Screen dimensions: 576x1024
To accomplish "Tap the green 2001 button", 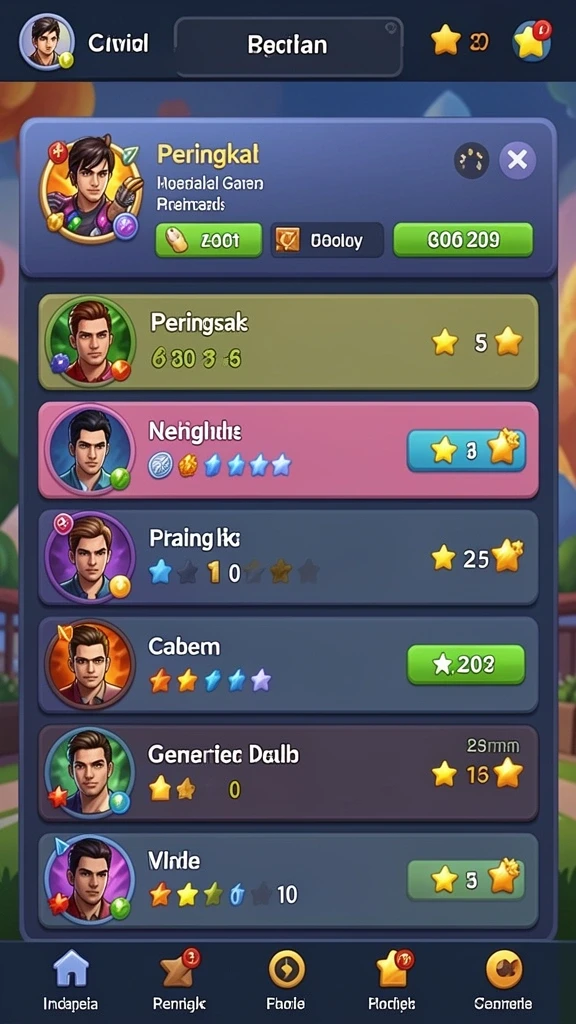I will pyautogui.click(x=209, y=240).
